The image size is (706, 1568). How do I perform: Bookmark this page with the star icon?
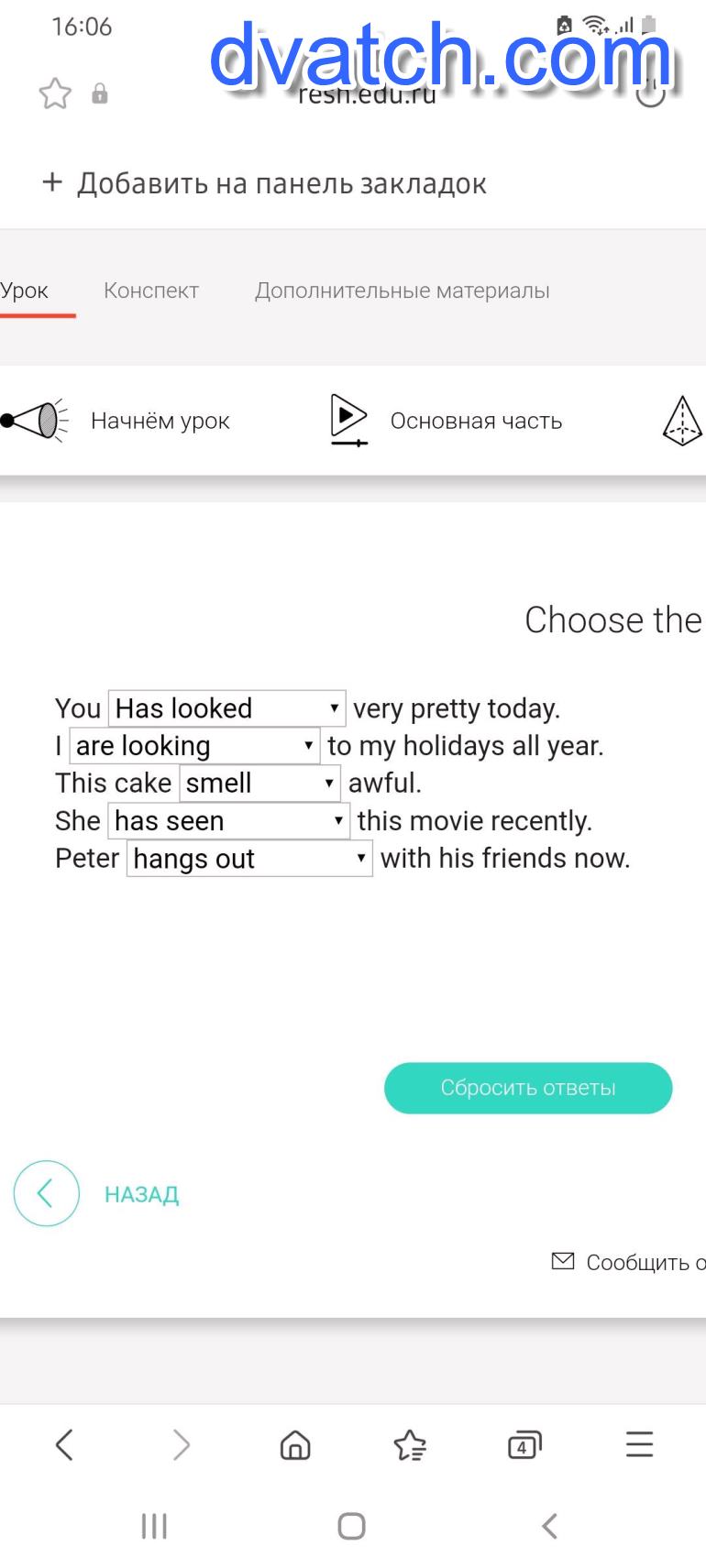(55, 93)
